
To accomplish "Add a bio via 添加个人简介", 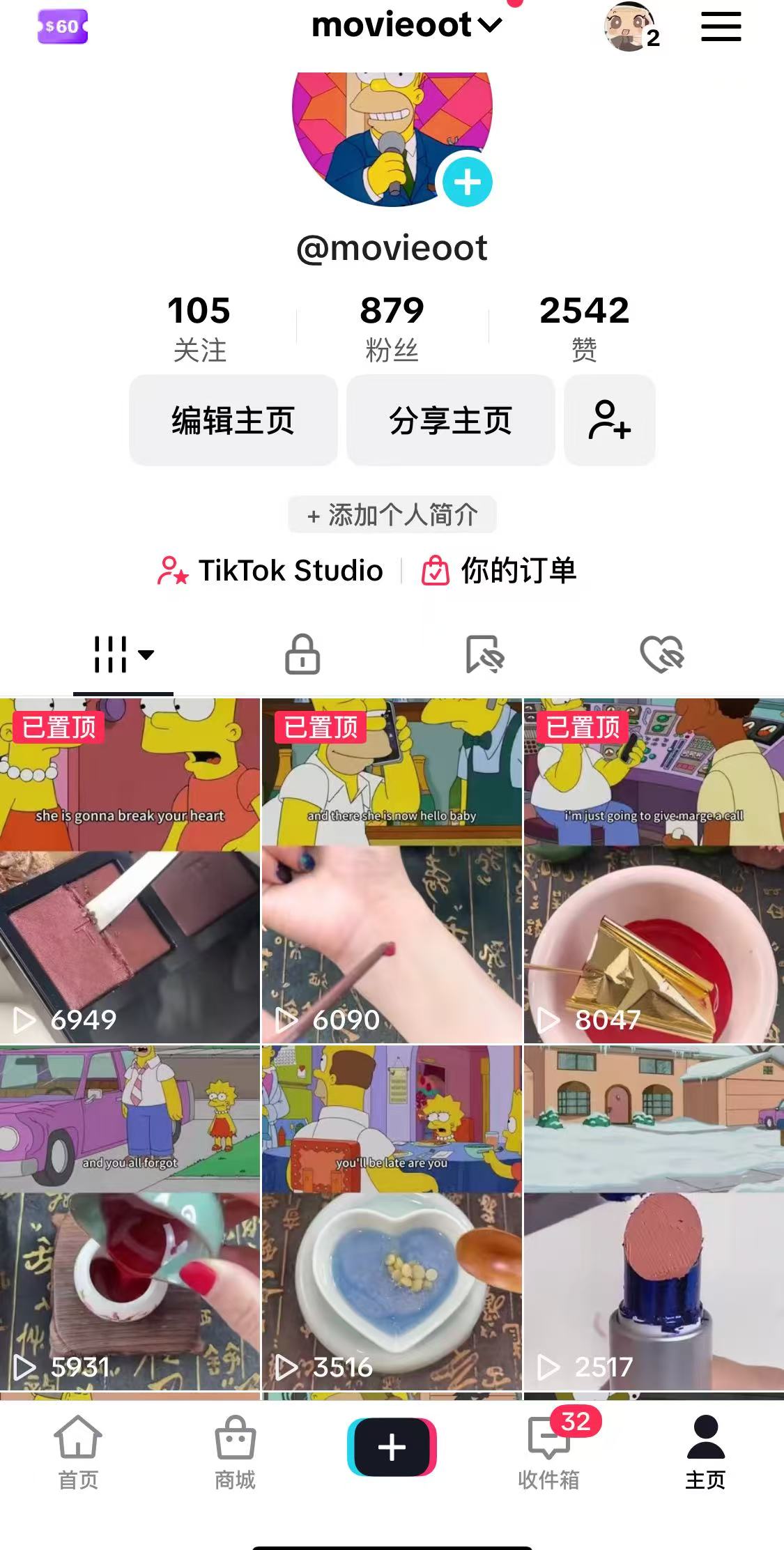I will 392,515.
